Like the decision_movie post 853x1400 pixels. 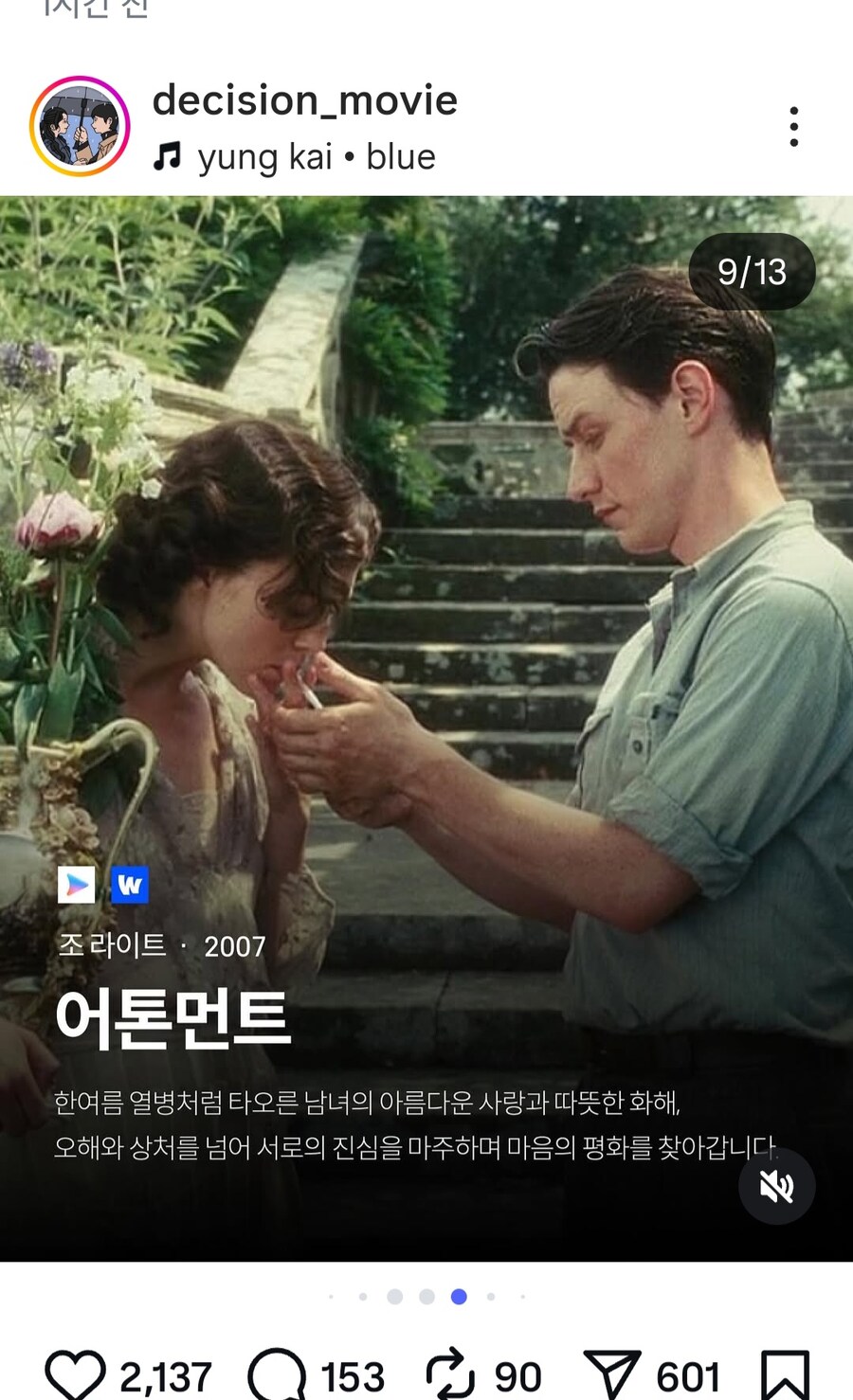click(76, 1374)
